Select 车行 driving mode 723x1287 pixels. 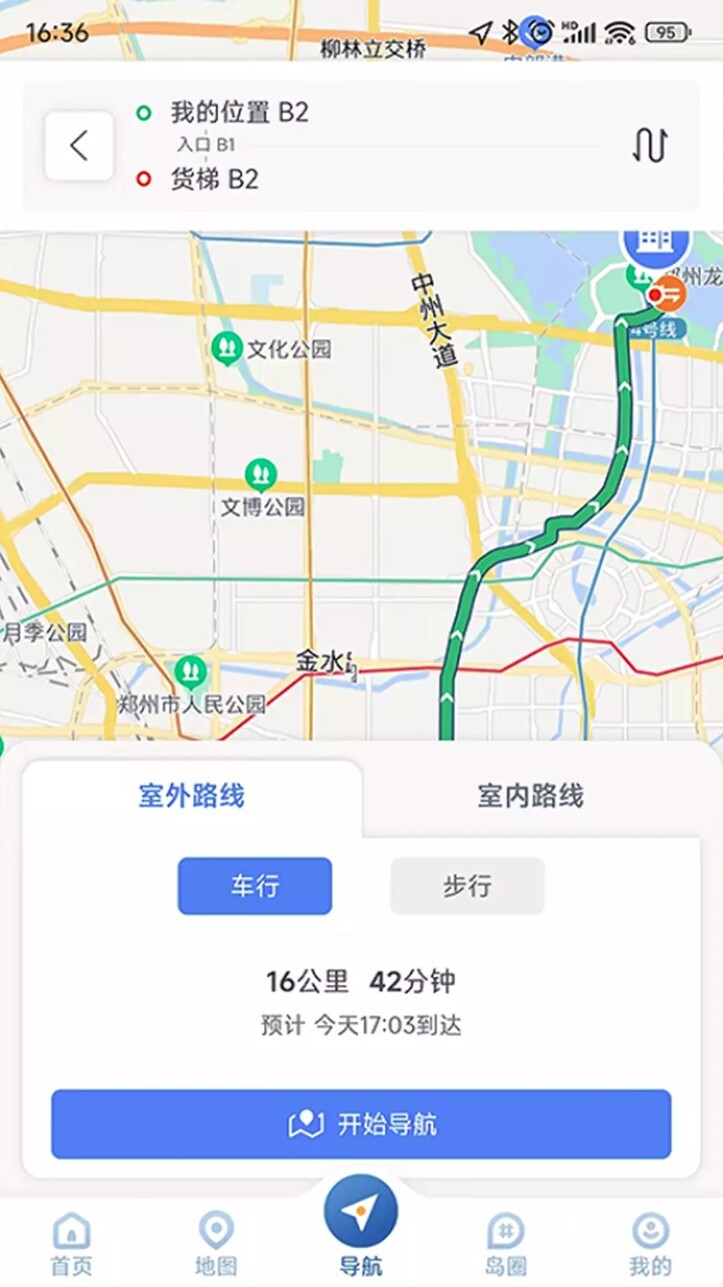254,886
